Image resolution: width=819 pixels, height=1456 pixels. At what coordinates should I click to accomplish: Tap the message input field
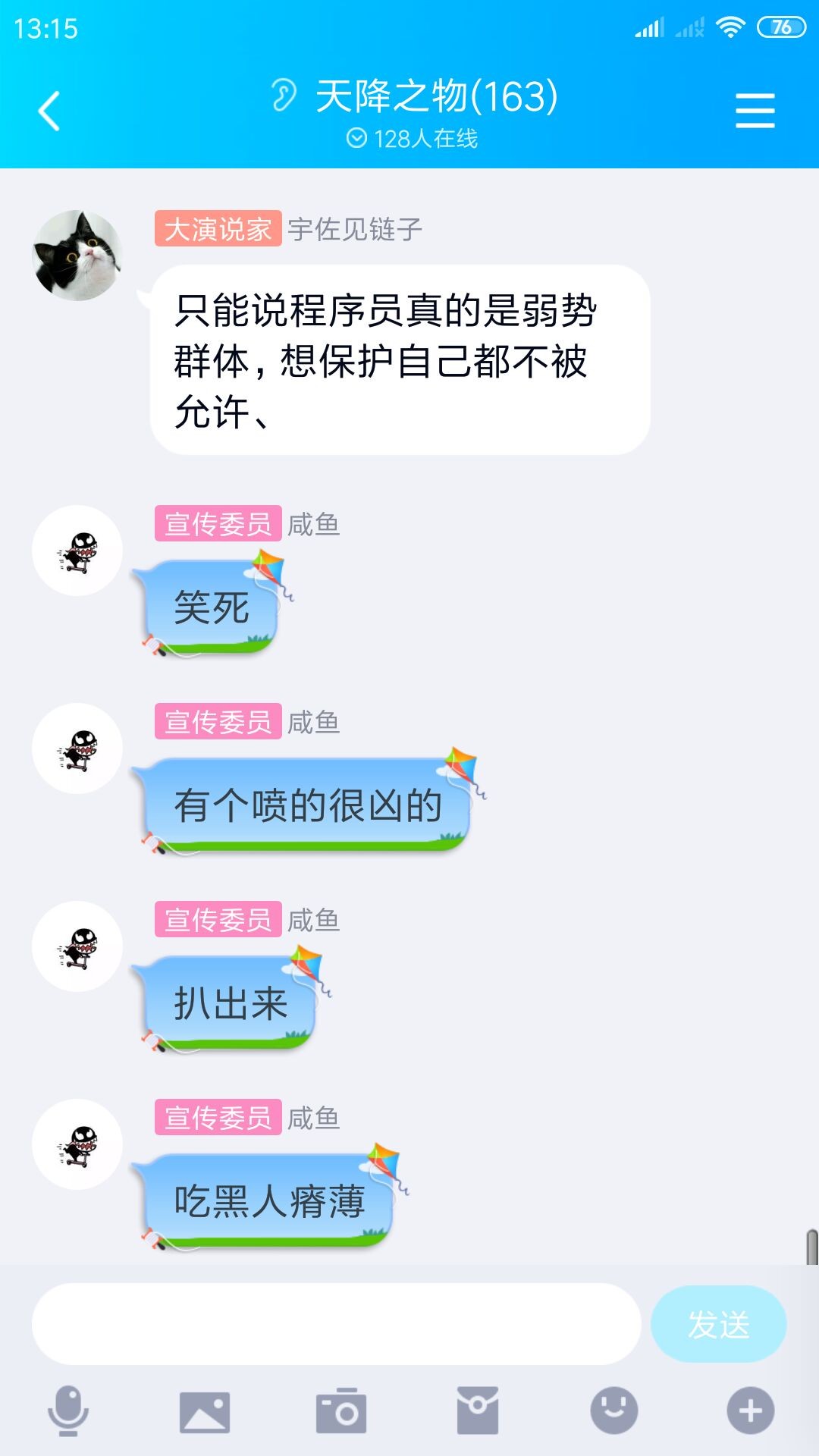(x=336, y=1324)
